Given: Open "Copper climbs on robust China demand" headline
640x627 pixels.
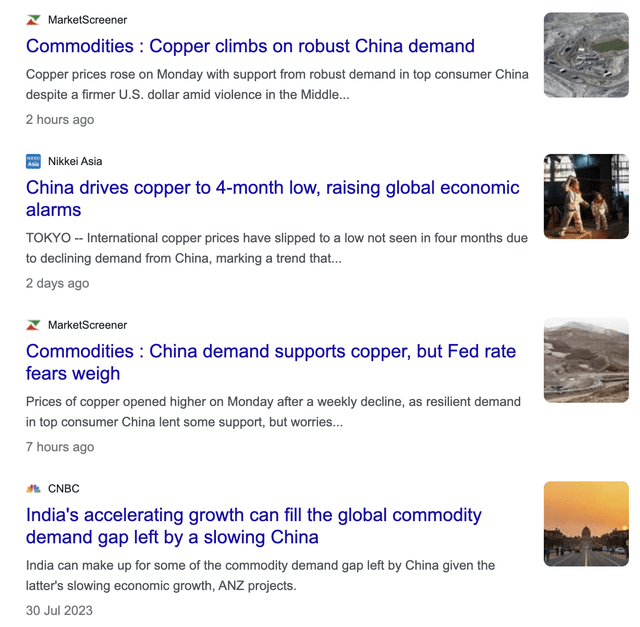Looking at the screenshot, I should [x=250, y=46].
